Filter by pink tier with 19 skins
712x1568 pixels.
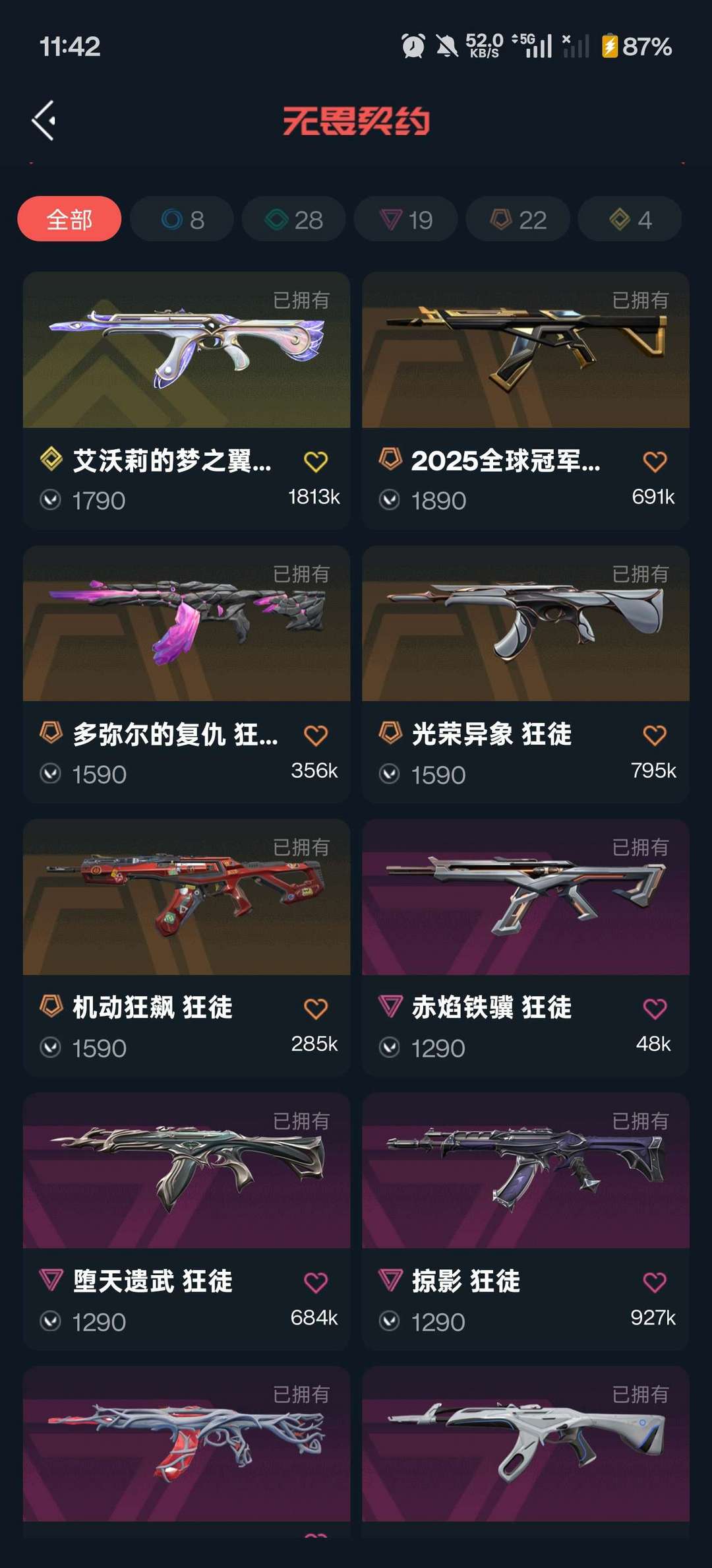[405, 219]
